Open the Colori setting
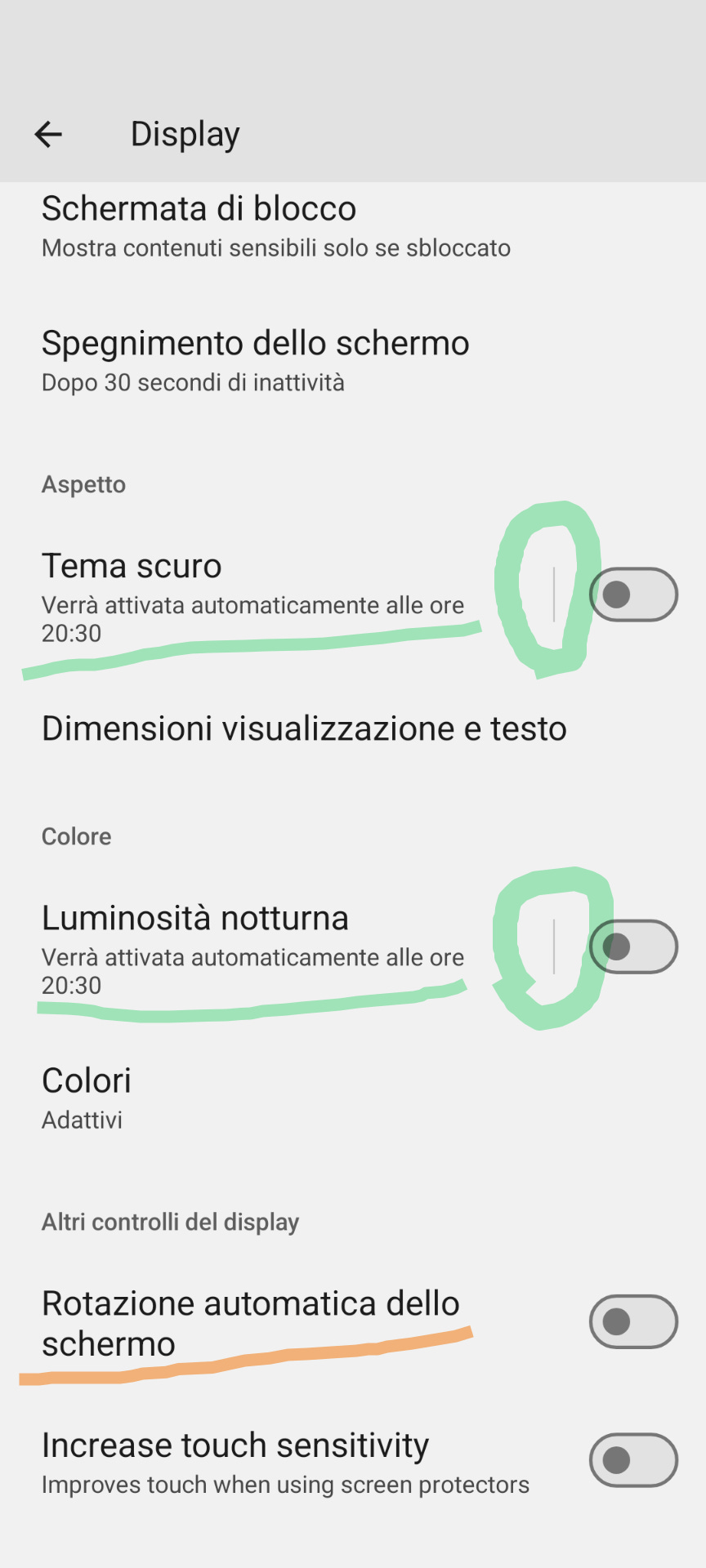This screenshot has height=1568, width=706. tap(353, 1098)
